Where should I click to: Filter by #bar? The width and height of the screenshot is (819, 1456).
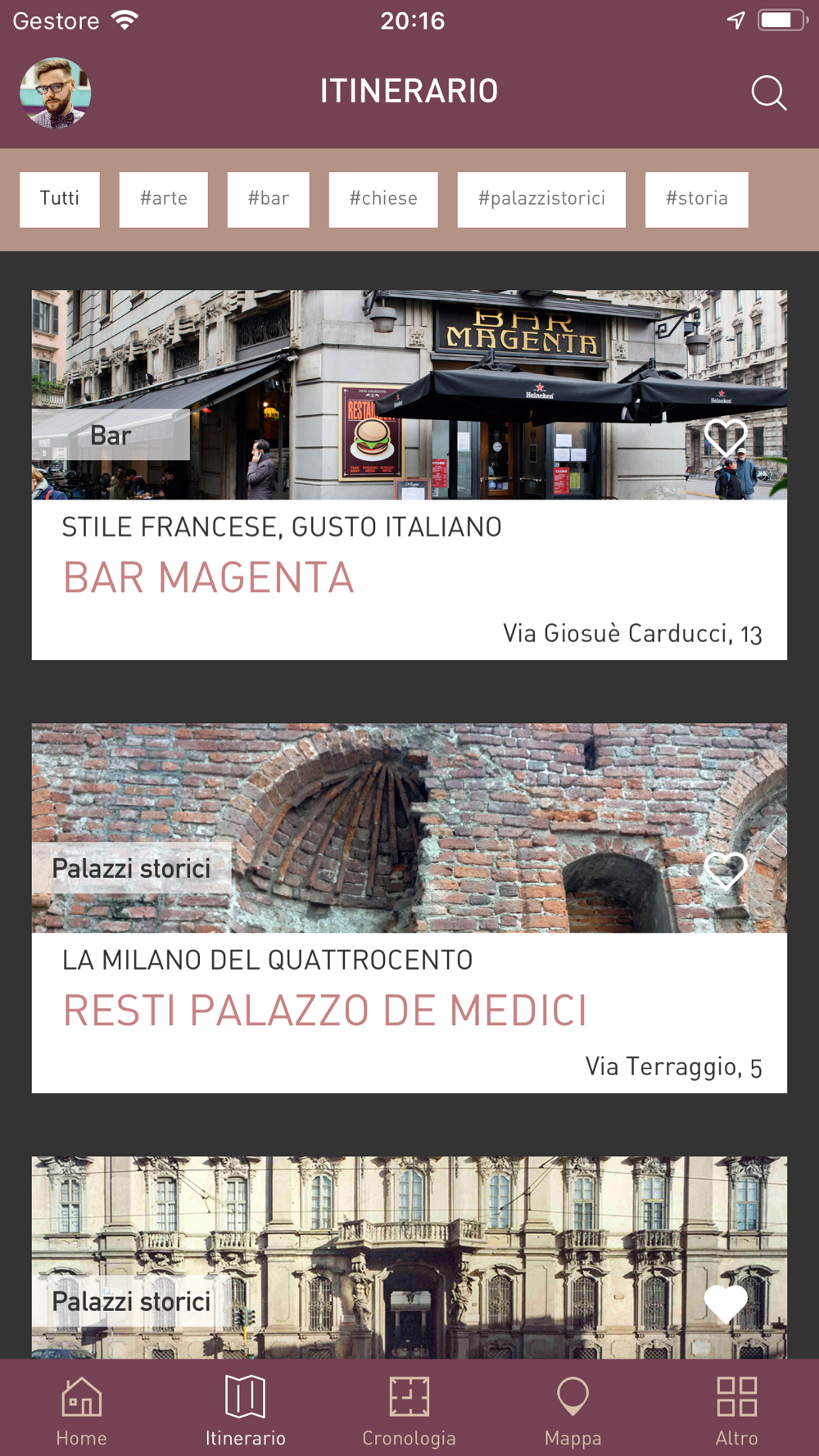point(269,199)
